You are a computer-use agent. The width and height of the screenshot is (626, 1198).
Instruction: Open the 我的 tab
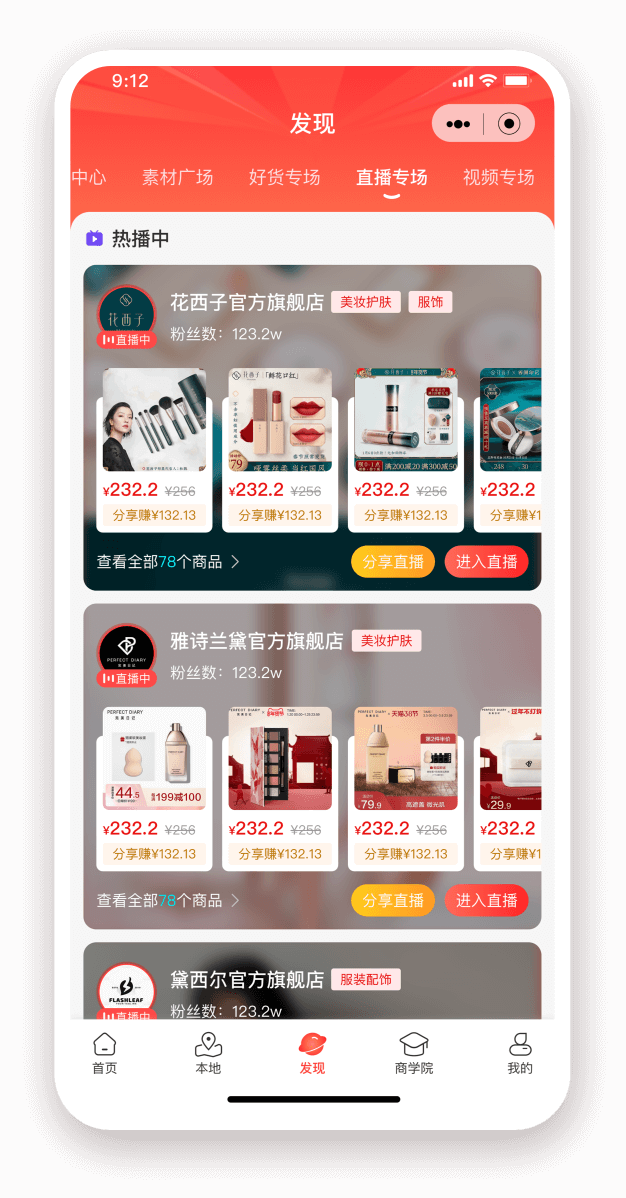point(520,1054)
